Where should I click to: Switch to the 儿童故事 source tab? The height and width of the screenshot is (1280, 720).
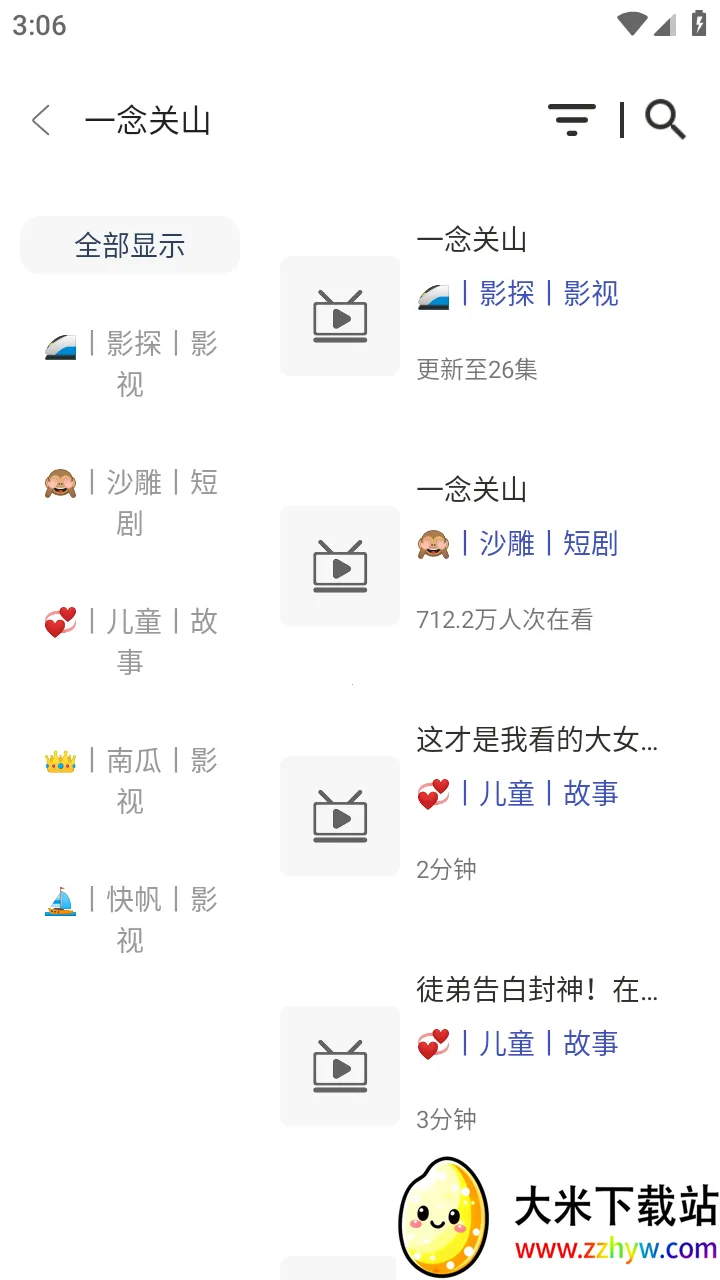[x=130, y=642]
